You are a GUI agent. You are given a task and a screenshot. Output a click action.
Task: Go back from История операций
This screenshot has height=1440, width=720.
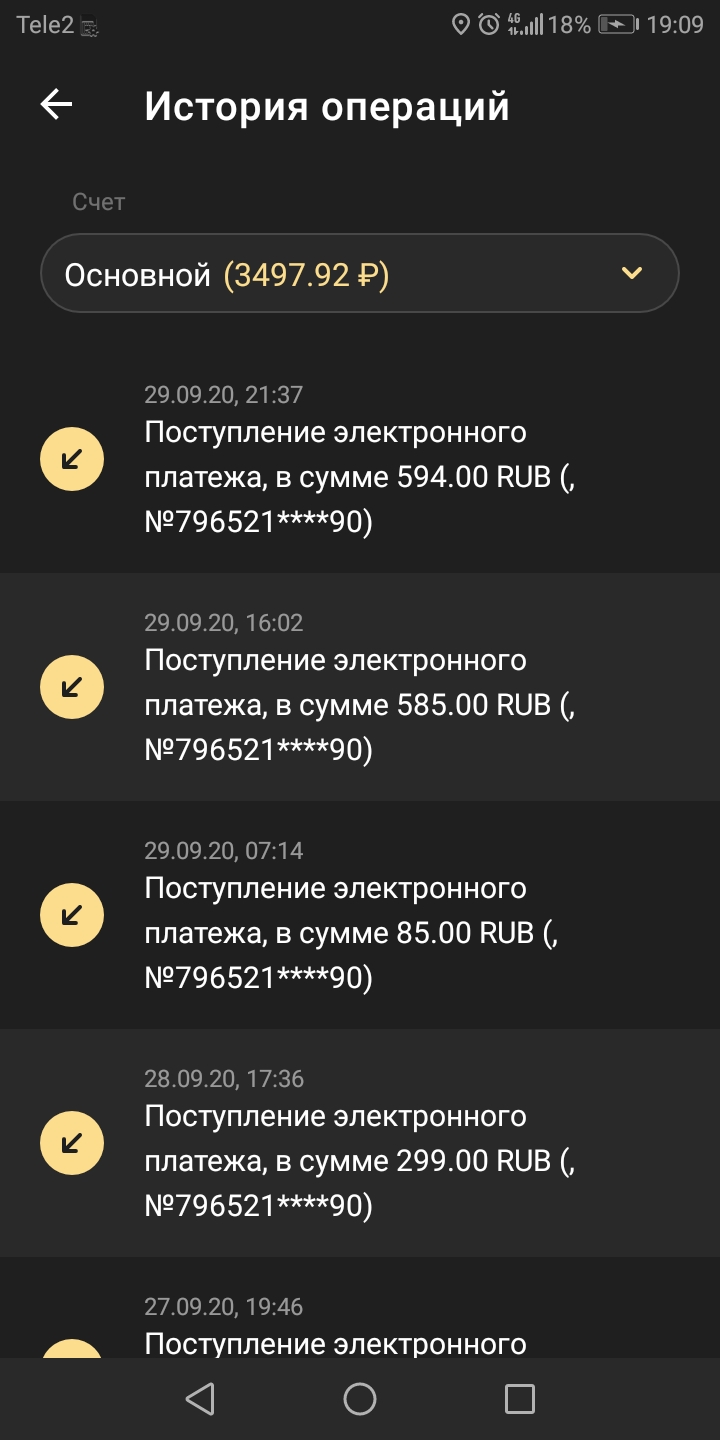coord(57,105)
